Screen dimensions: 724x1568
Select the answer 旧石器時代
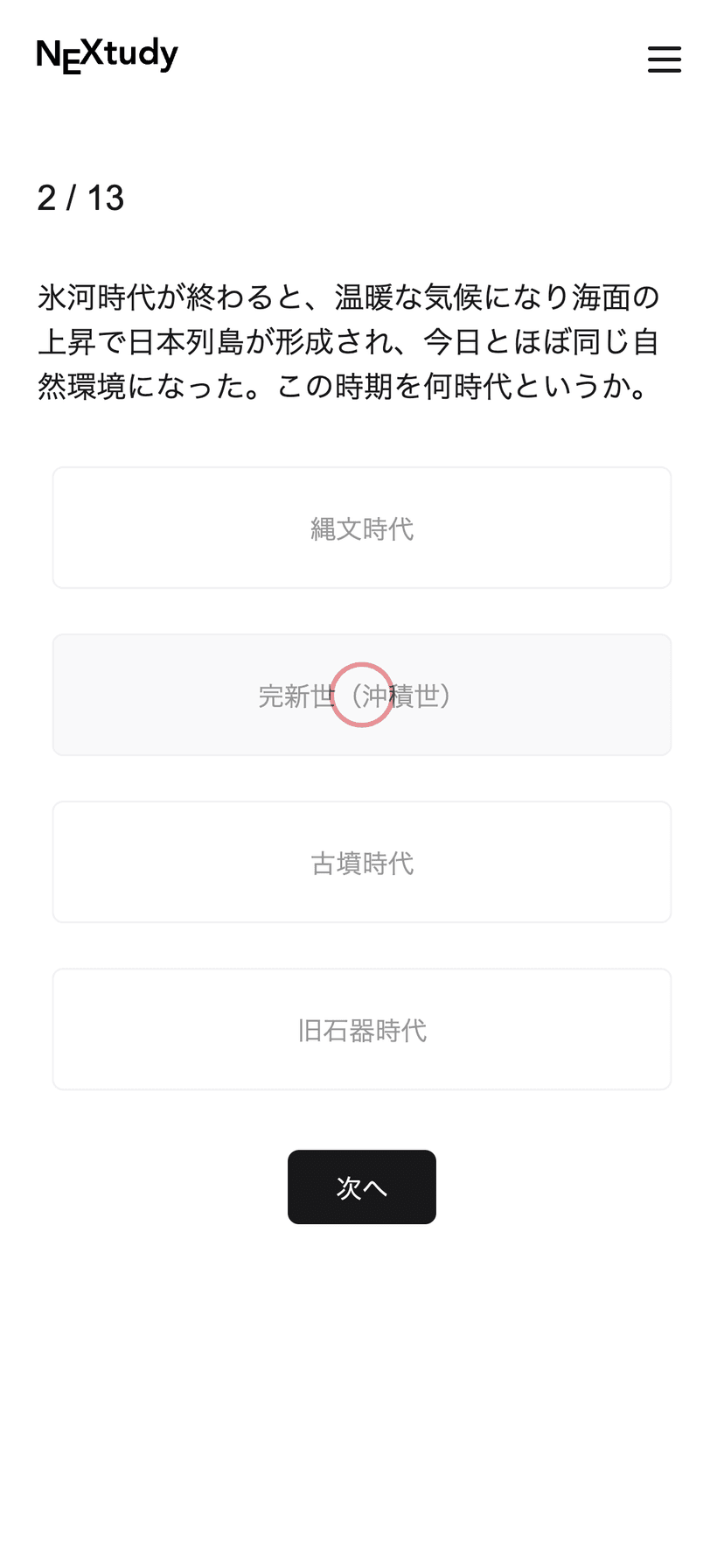point(362,1030)
